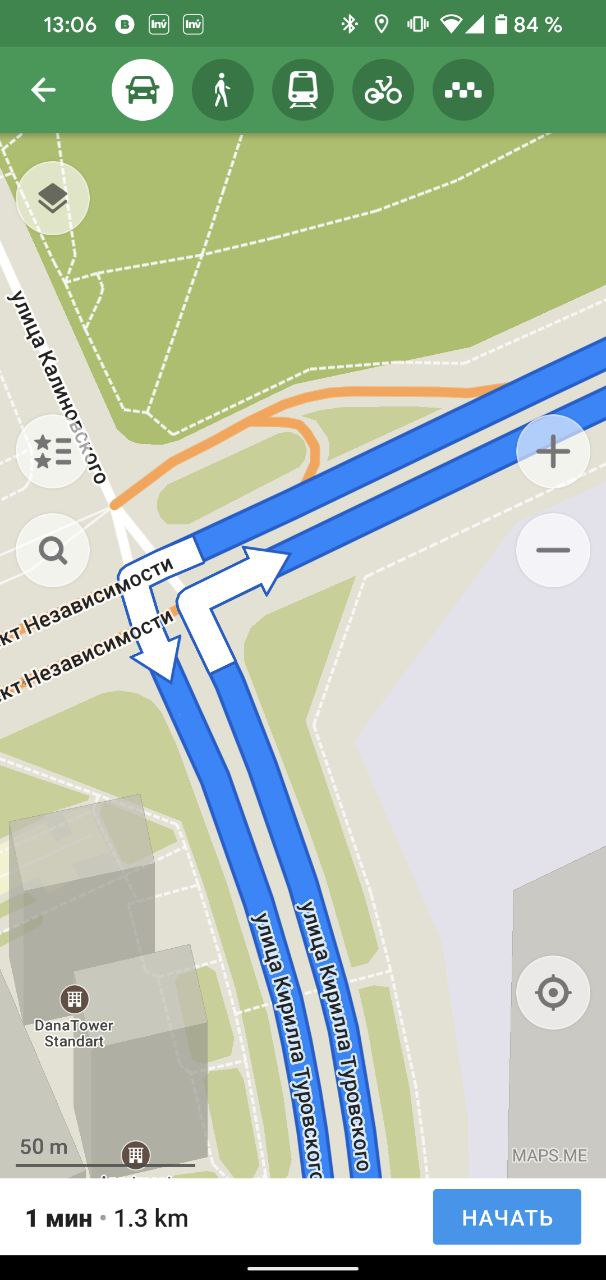Switch to bicycle routing mode
Image resolution: width=606 pixels, height=1280 pixels.
[x=382, y=90]
